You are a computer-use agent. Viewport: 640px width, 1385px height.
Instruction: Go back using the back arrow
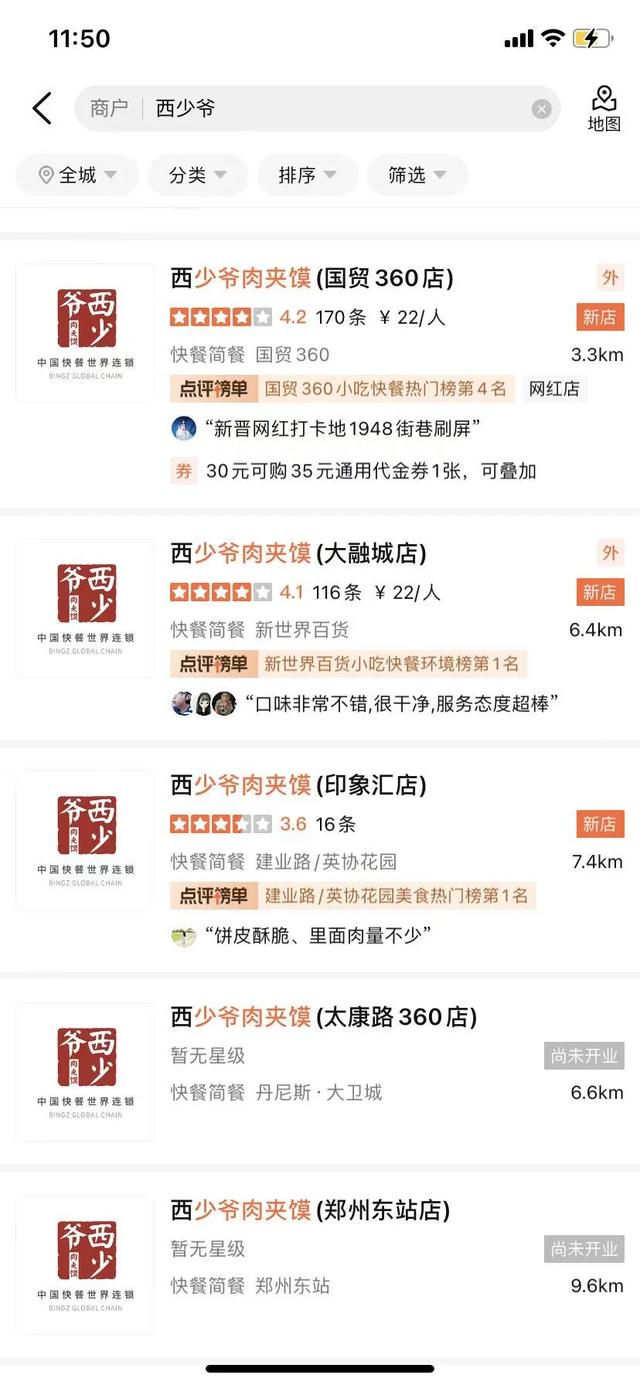tap(42, 108)
